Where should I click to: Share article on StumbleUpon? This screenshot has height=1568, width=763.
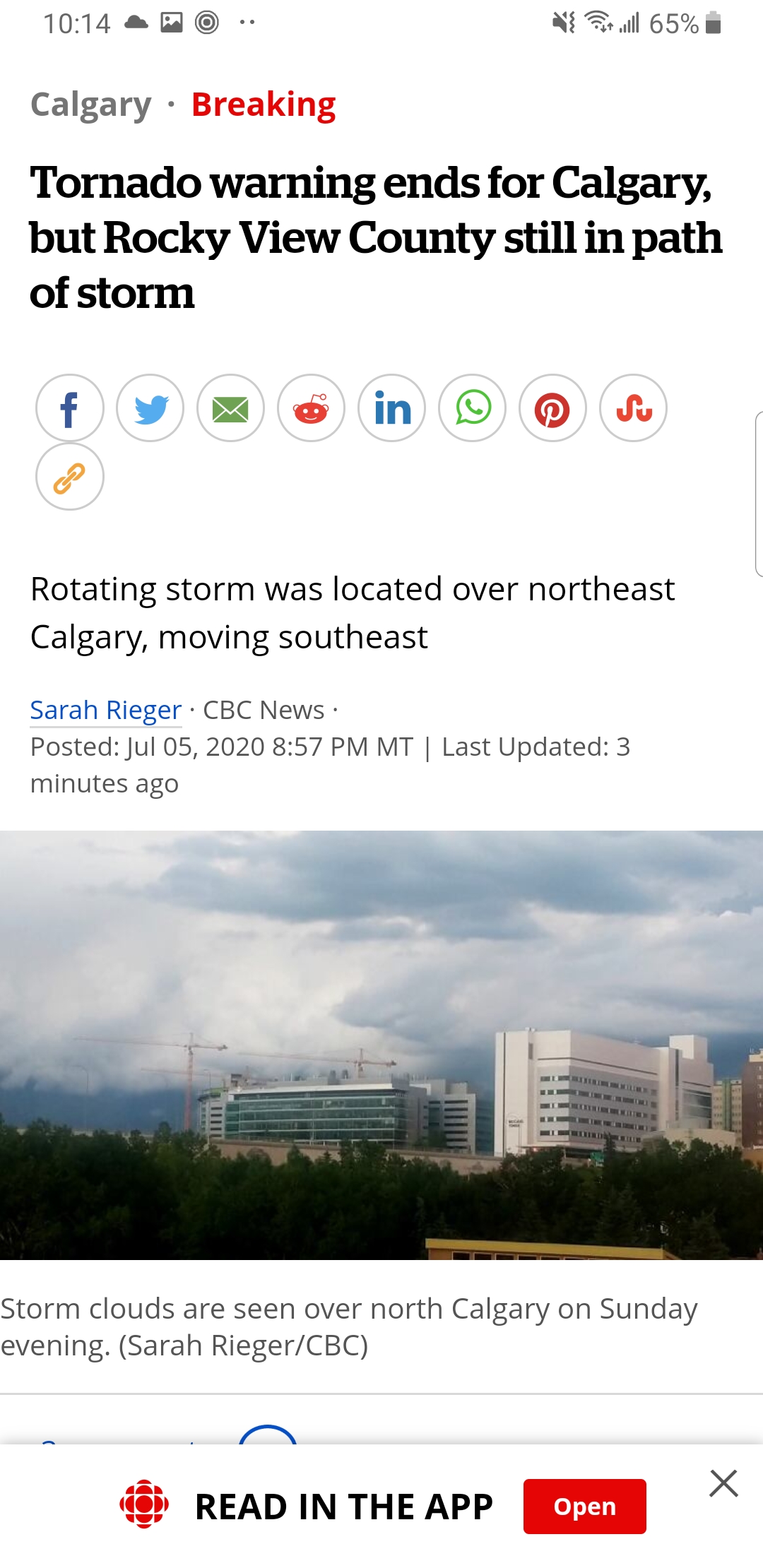633,408
